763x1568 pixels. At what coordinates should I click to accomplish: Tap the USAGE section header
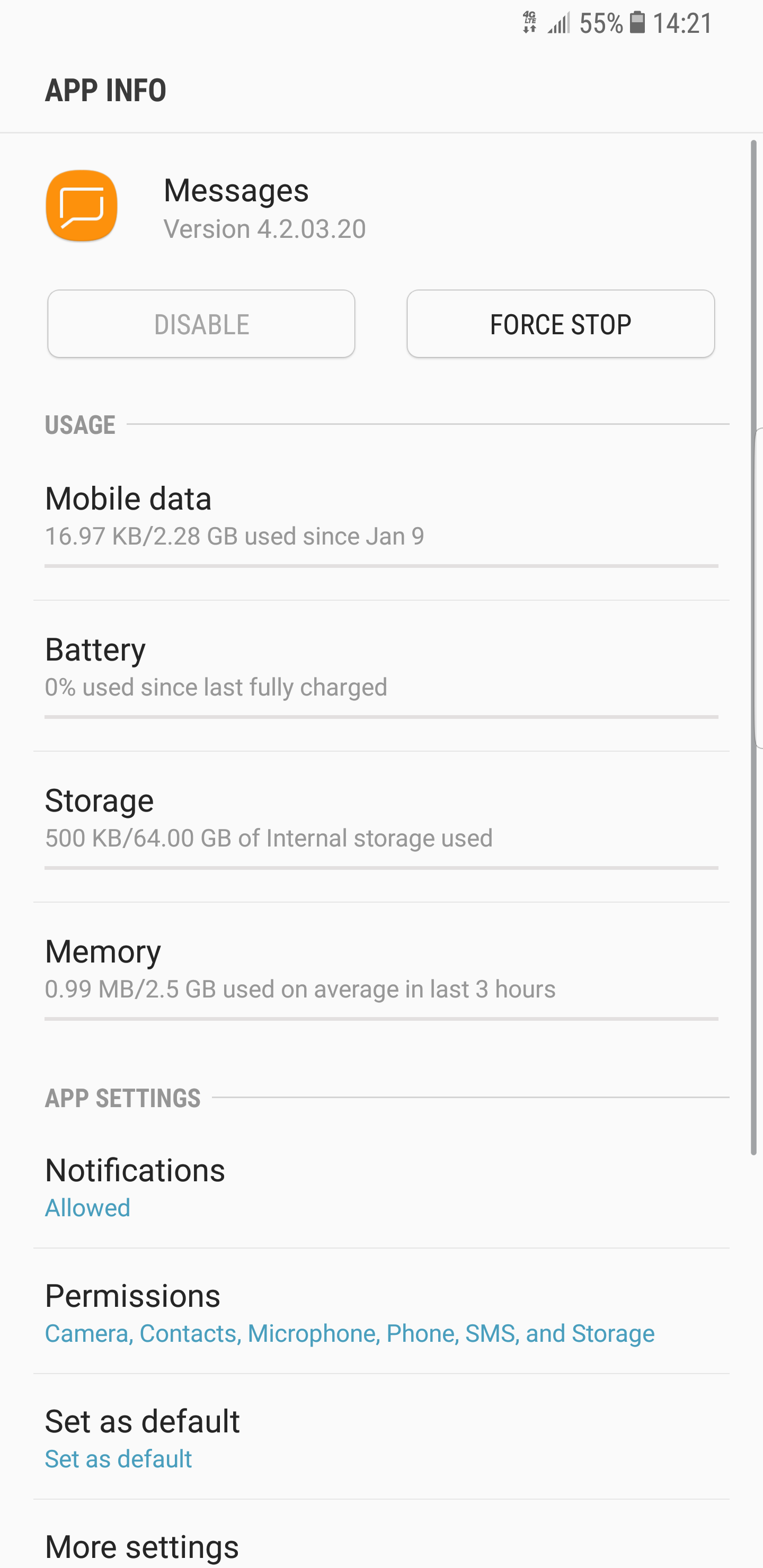[x=80, y=424]
